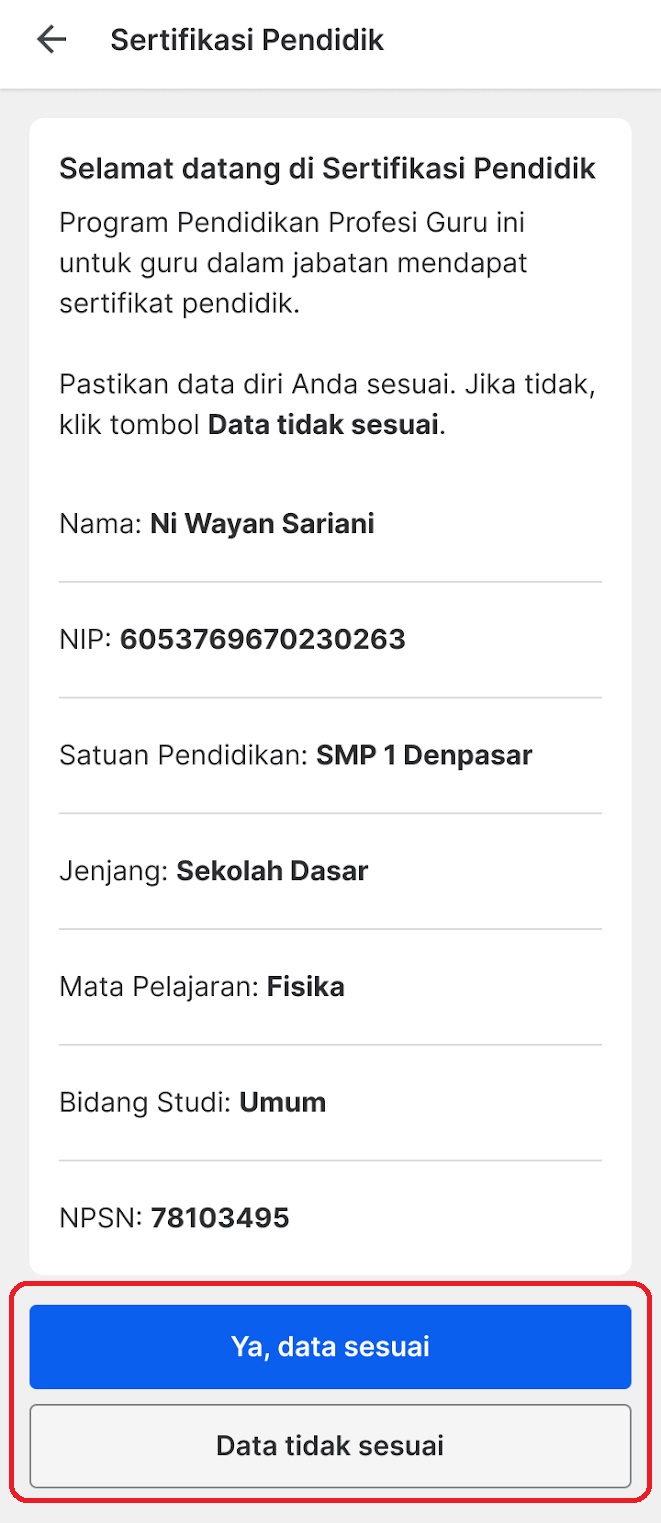
Task: Go back using the arrow icon
Action: tap(51, 40)
